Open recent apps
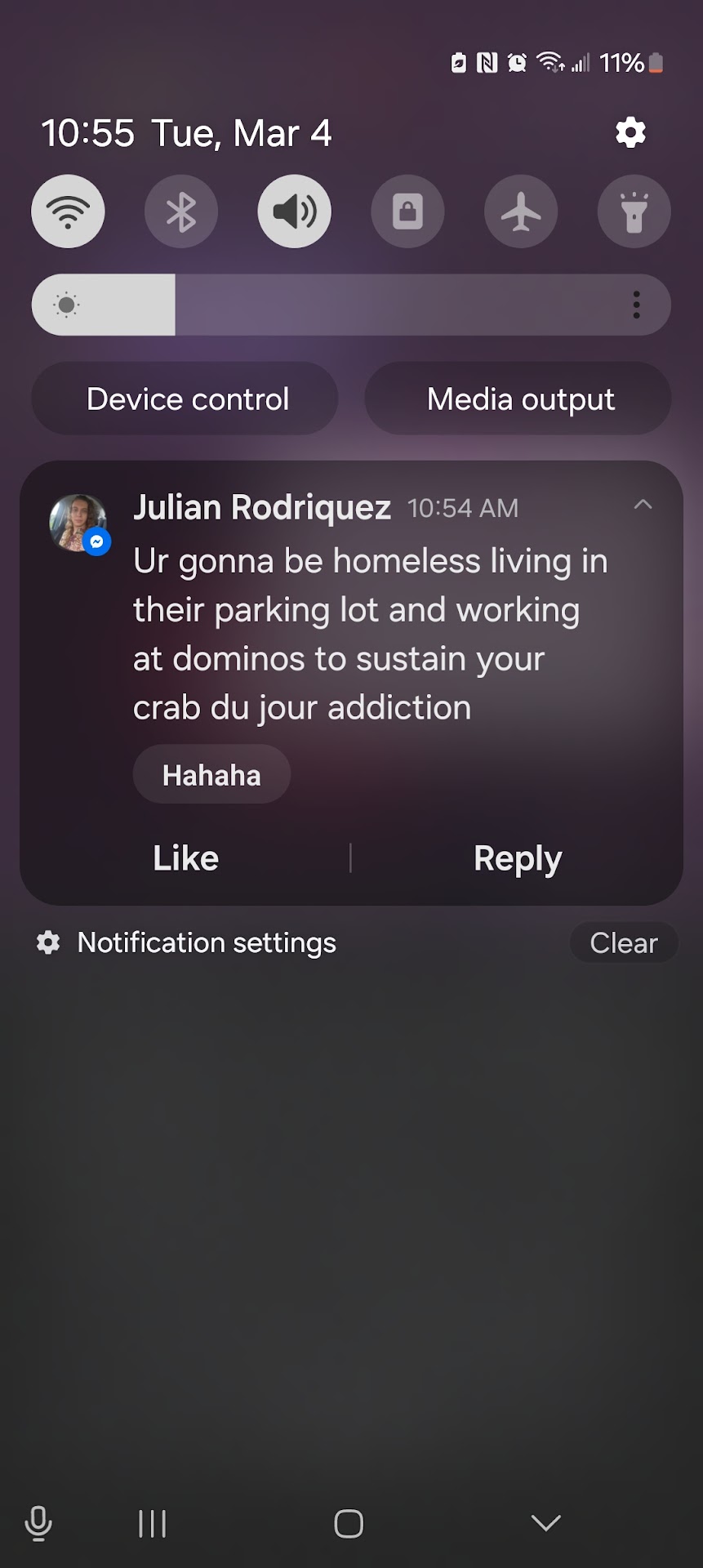The image size is (703, 1568). [153, 1523]
